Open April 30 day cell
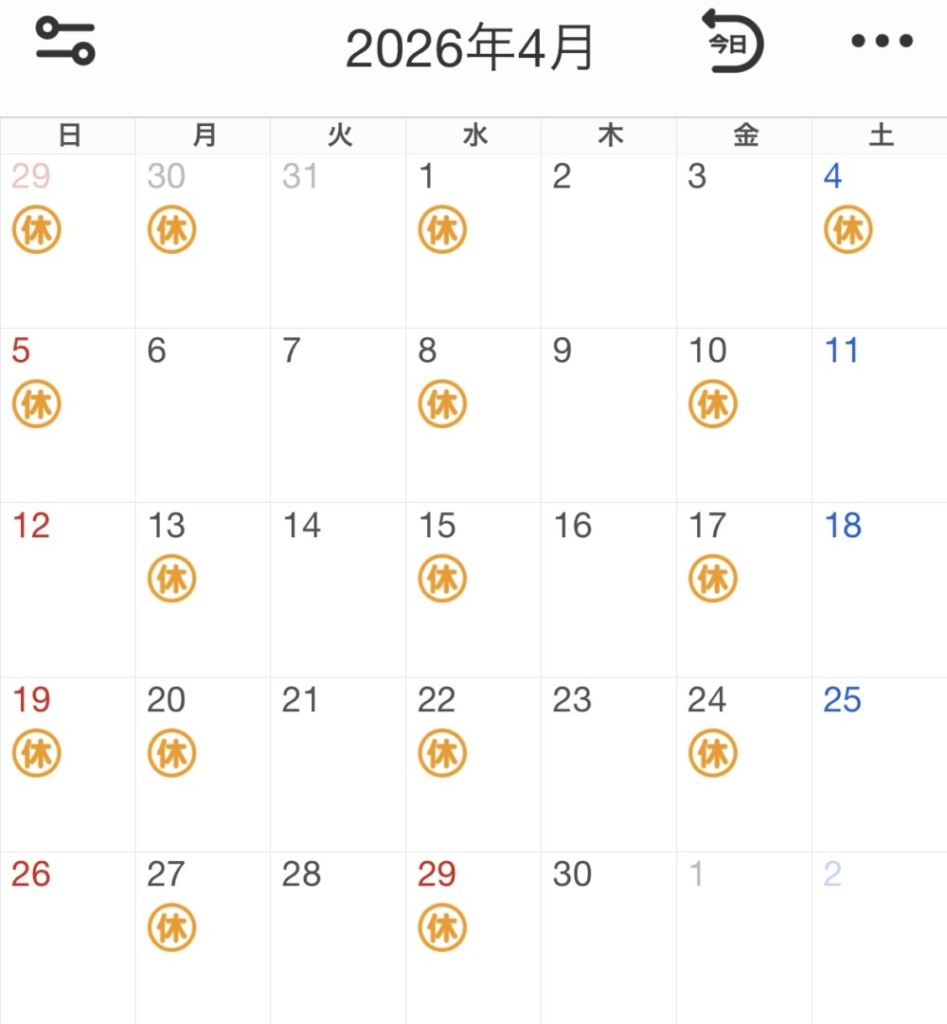The height and width of the screenshot is (1024, 947). tap(608, 937)
